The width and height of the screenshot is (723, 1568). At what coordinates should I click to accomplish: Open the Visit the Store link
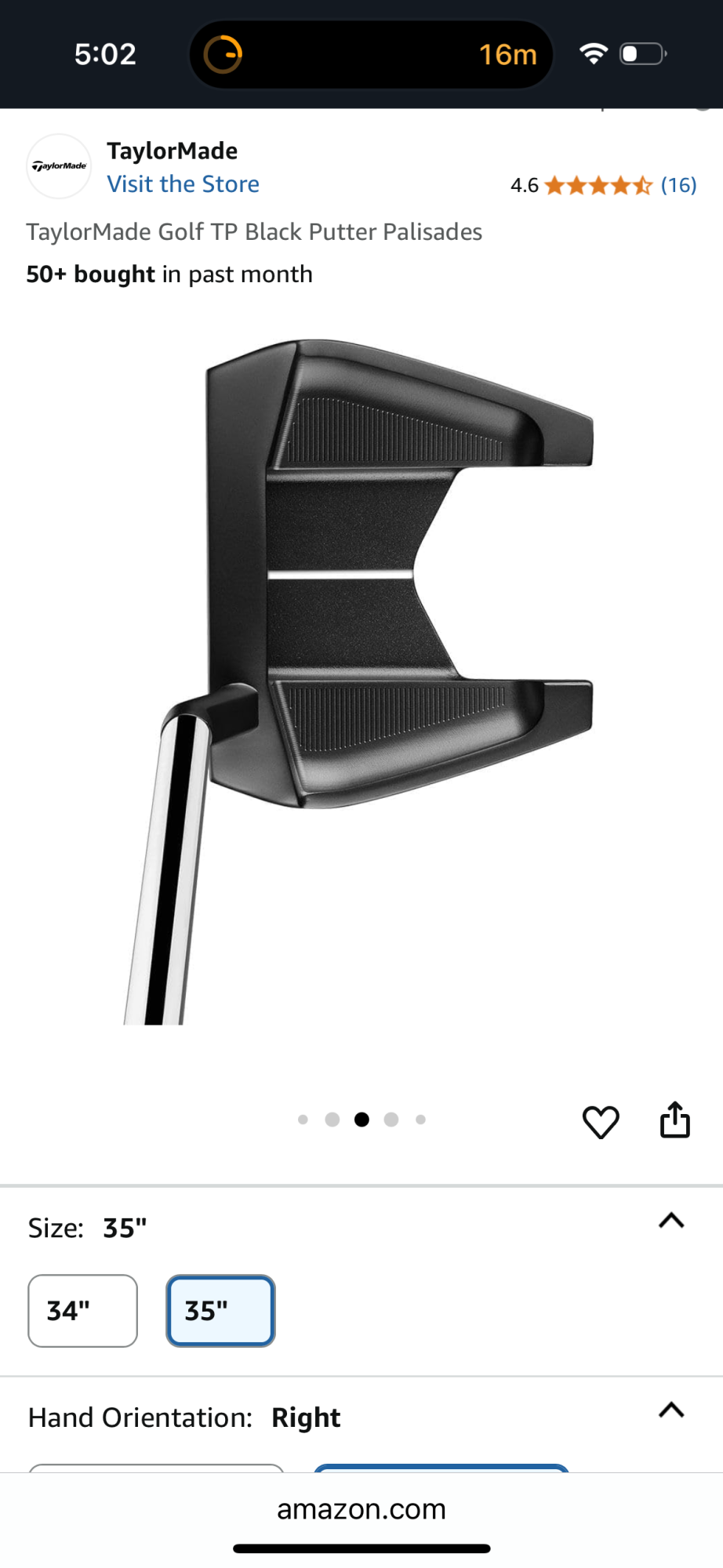tap(183, 184)
